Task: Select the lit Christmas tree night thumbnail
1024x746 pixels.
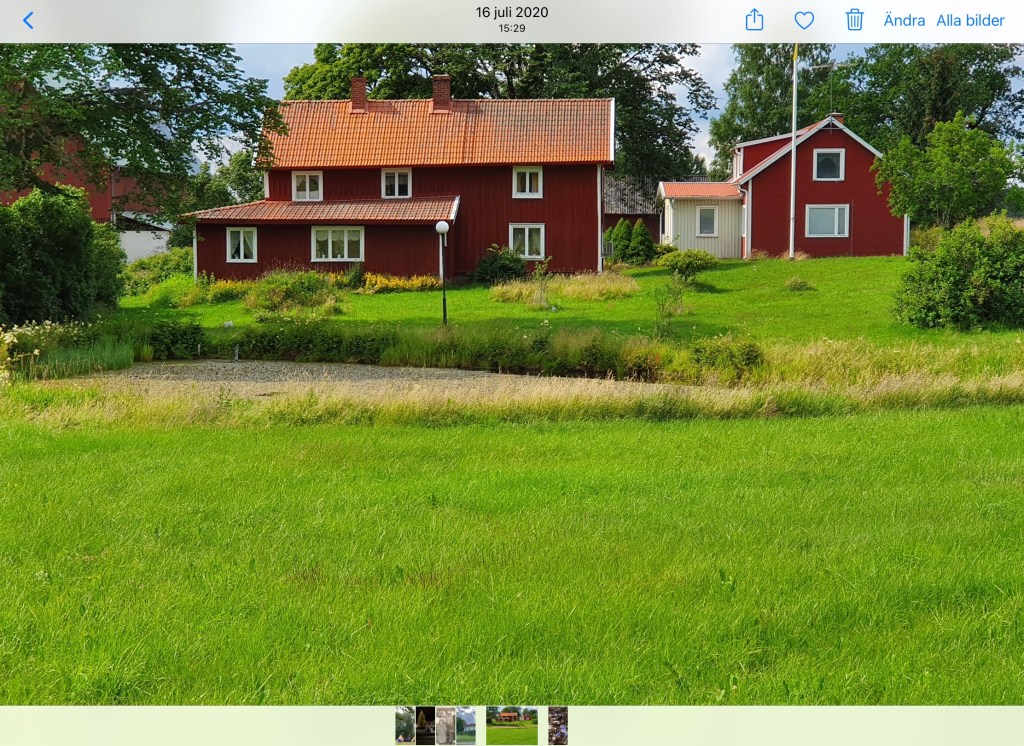Action: coord(425,726)
